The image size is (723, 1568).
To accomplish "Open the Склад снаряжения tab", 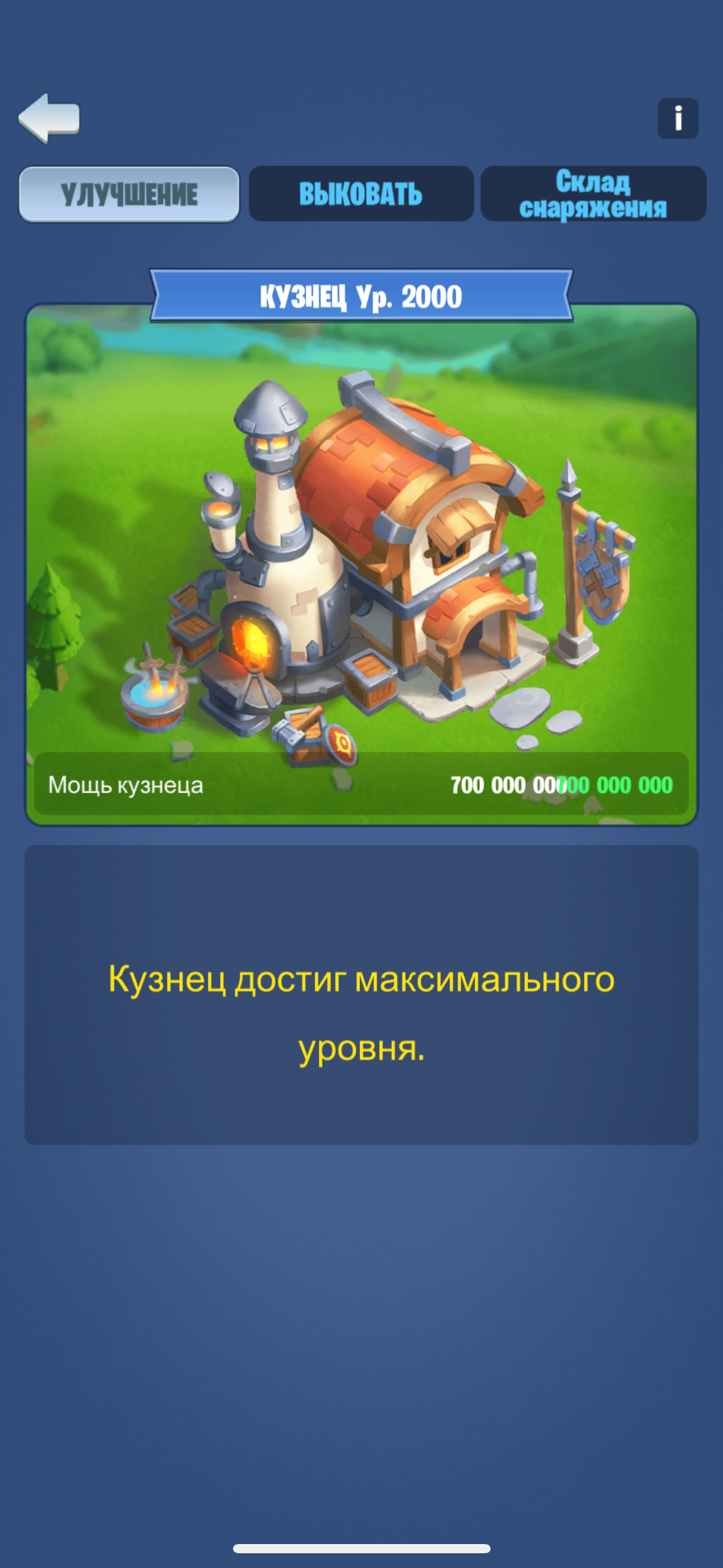I will (x=593, y=194).
